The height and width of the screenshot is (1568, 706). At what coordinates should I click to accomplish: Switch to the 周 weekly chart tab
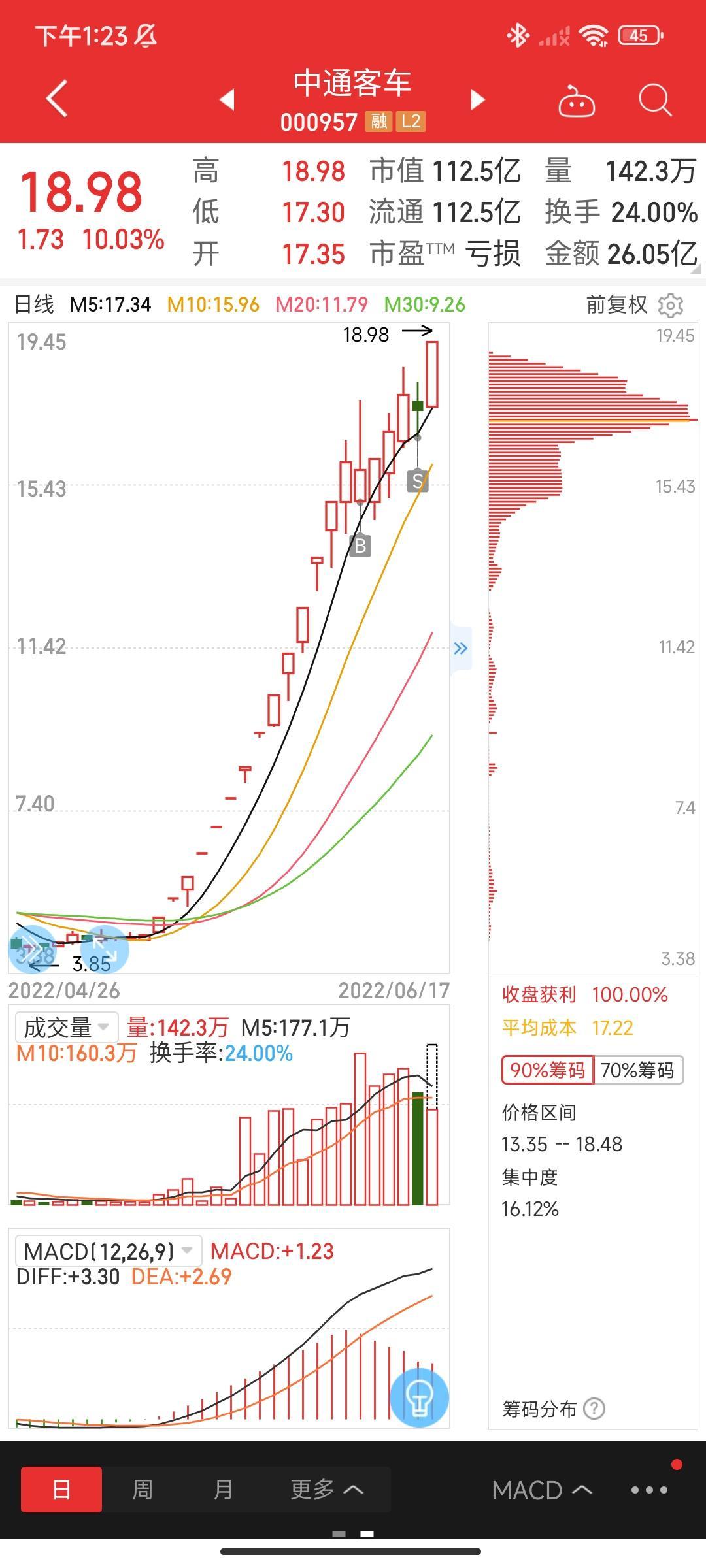click(143, 1490)
